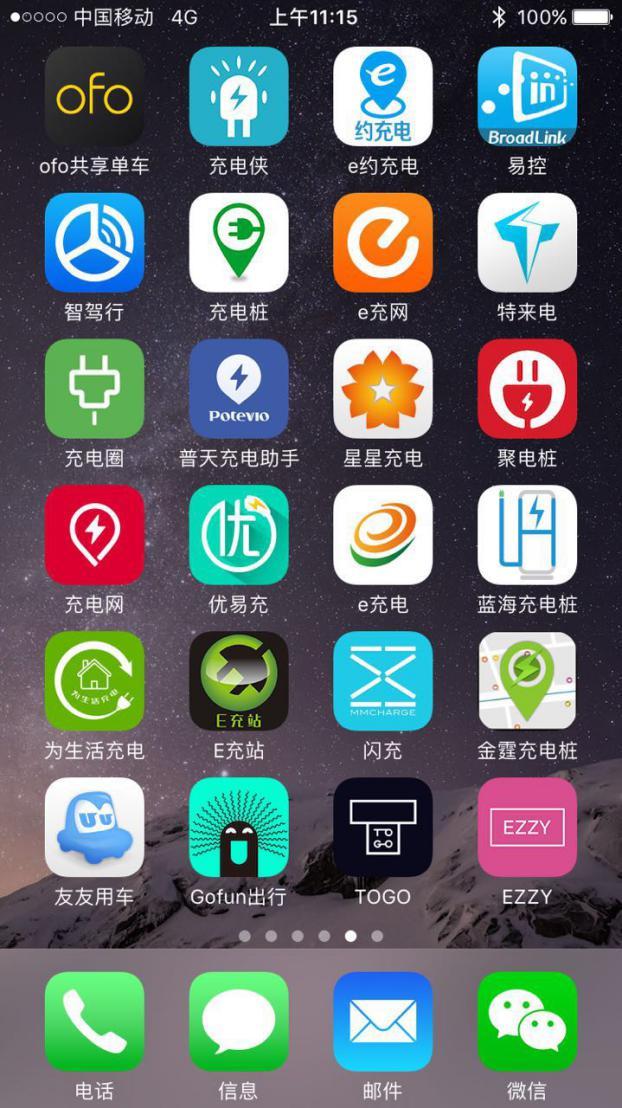Open the 特来电 app

(527, 243)
